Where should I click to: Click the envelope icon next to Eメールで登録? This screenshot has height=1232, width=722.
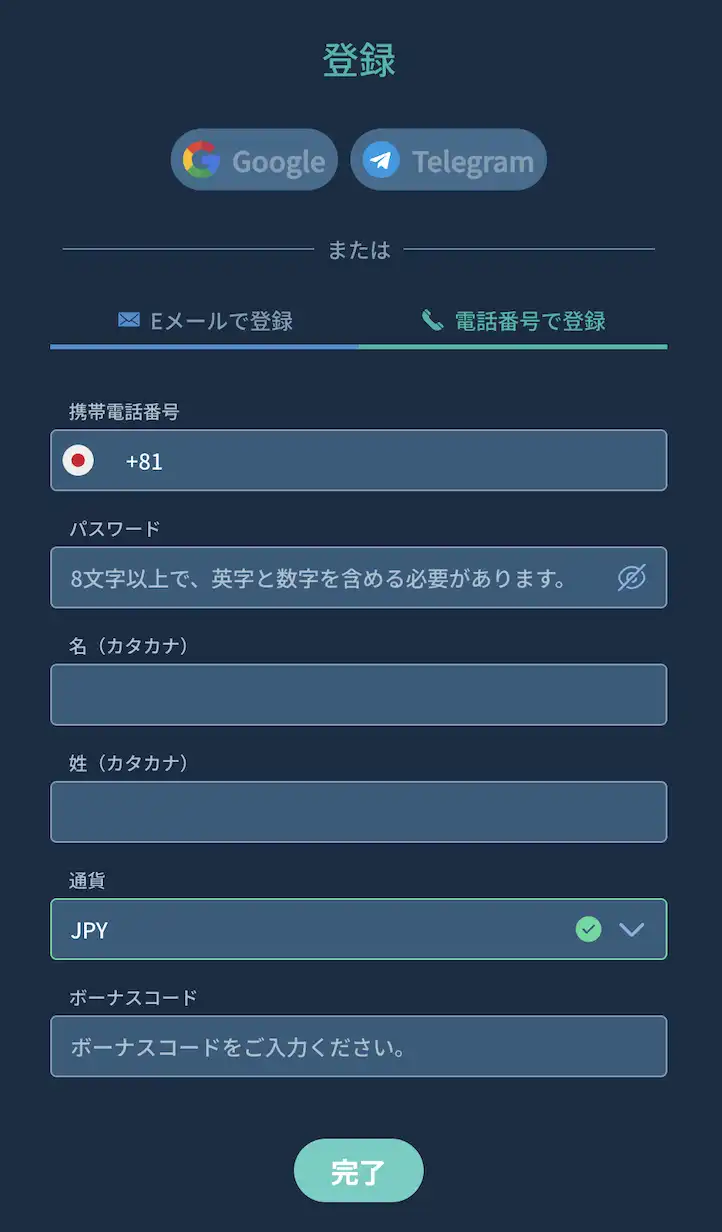pos(129,320)
